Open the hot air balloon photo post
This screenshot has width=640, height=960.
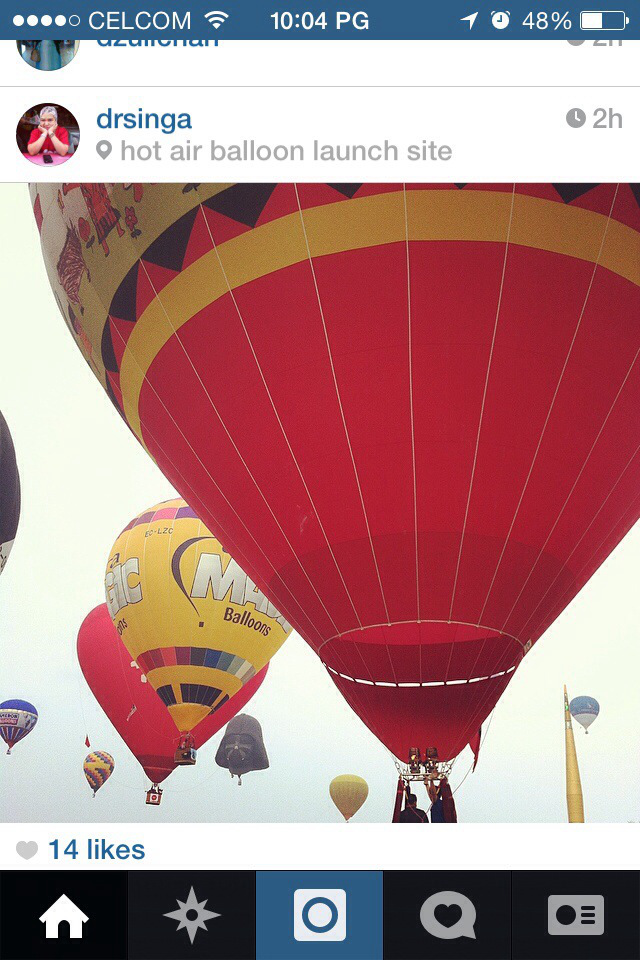320,502
